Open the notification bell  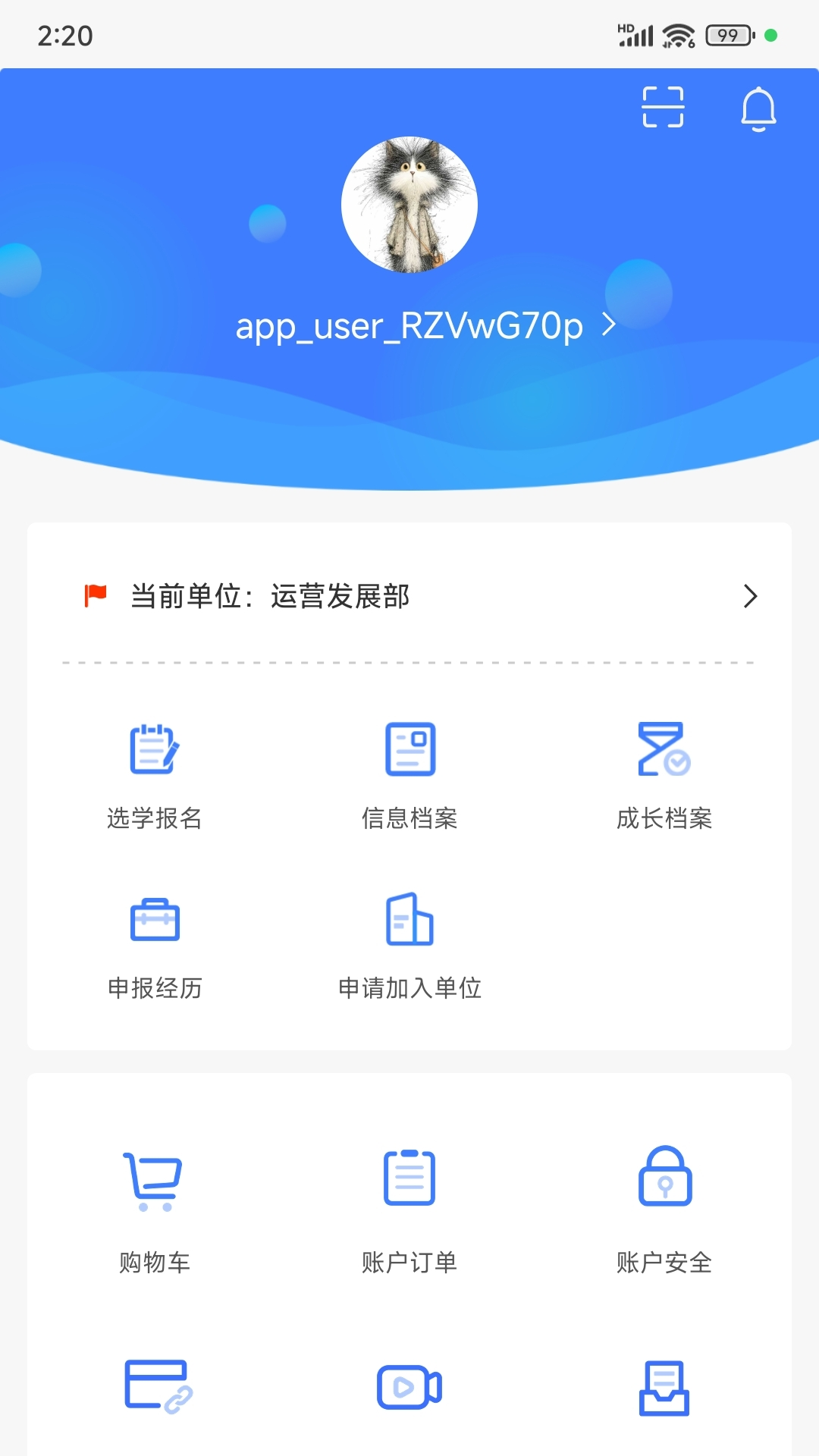point(759,108)
